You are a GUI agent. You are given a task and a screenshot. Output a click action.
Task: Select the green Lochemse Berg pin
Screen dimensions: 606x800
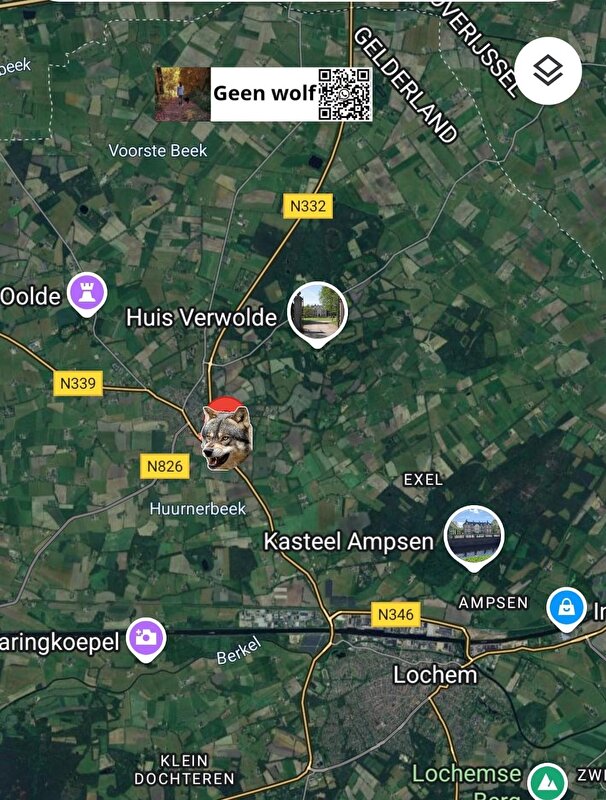(546, 779)
